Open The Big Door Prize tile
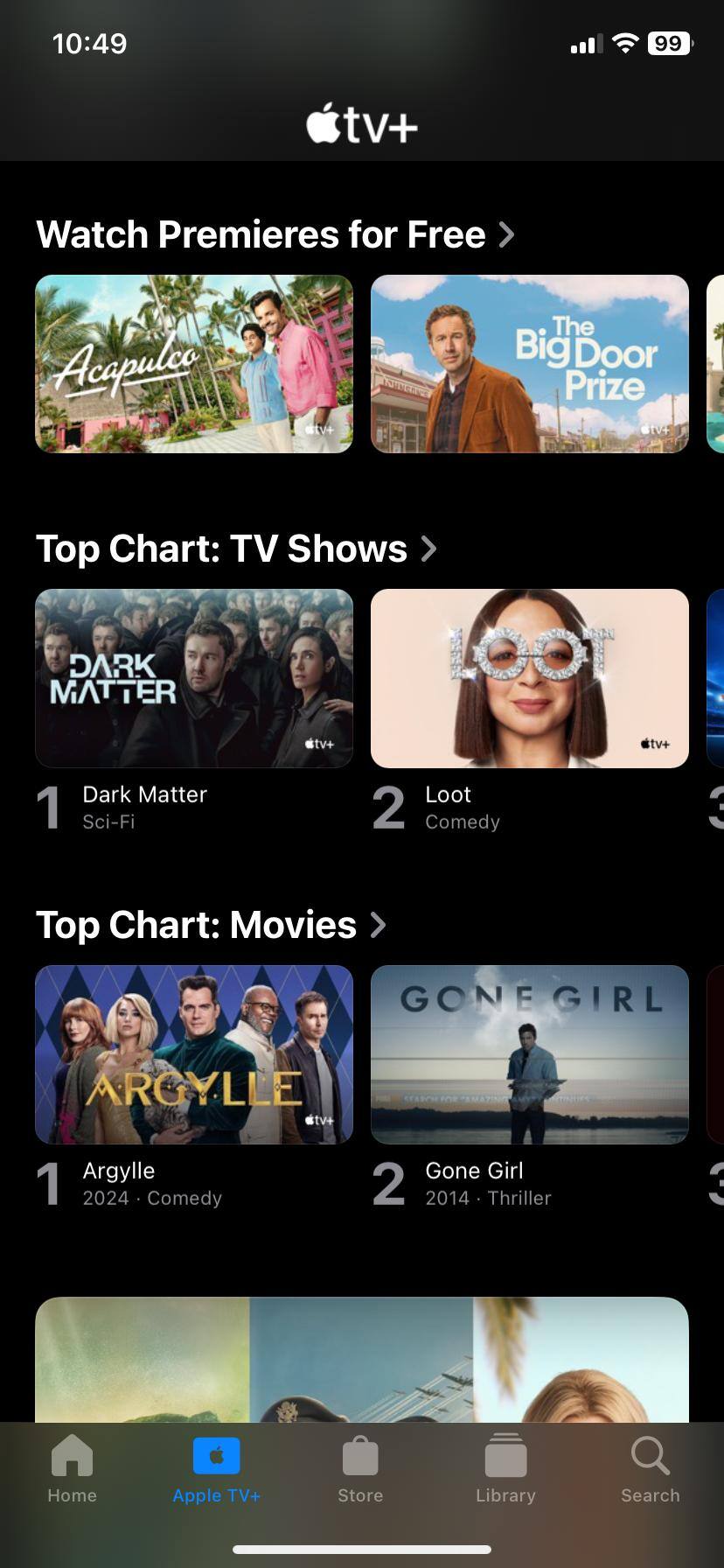The image size is (724, 1568). 530,364
